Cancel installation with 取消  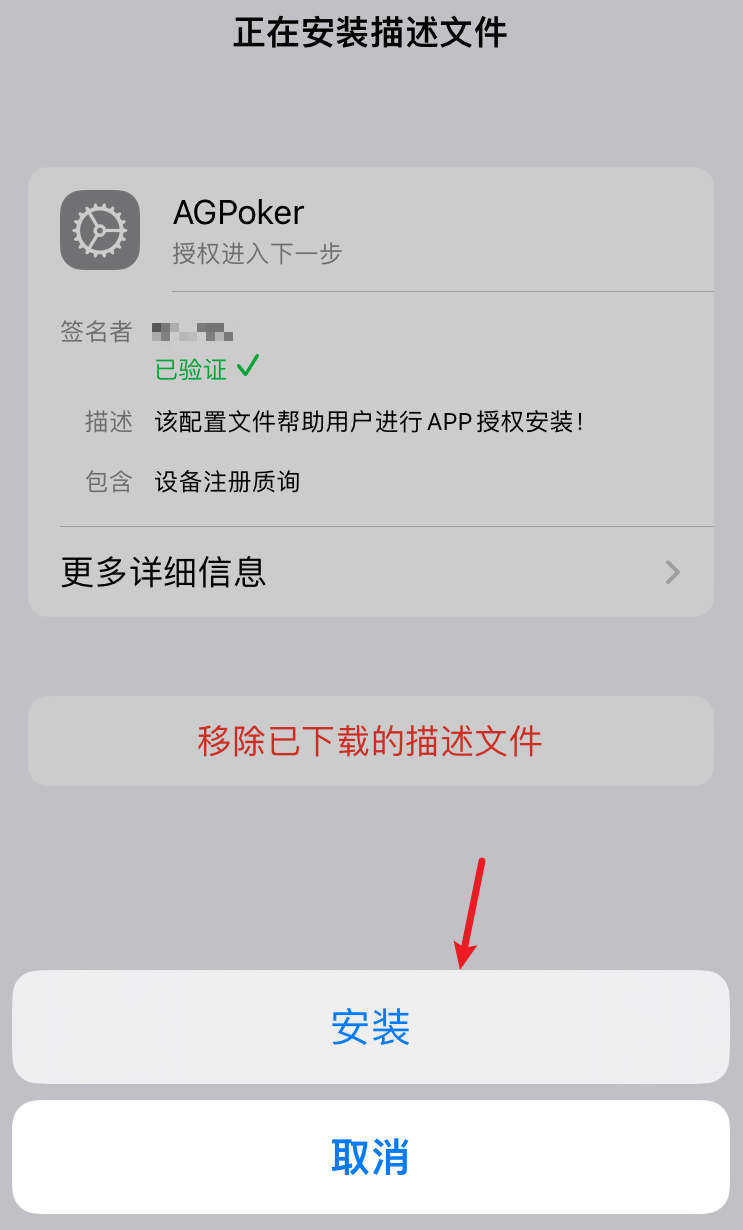pyautogui.click(x=371, y=1157)
